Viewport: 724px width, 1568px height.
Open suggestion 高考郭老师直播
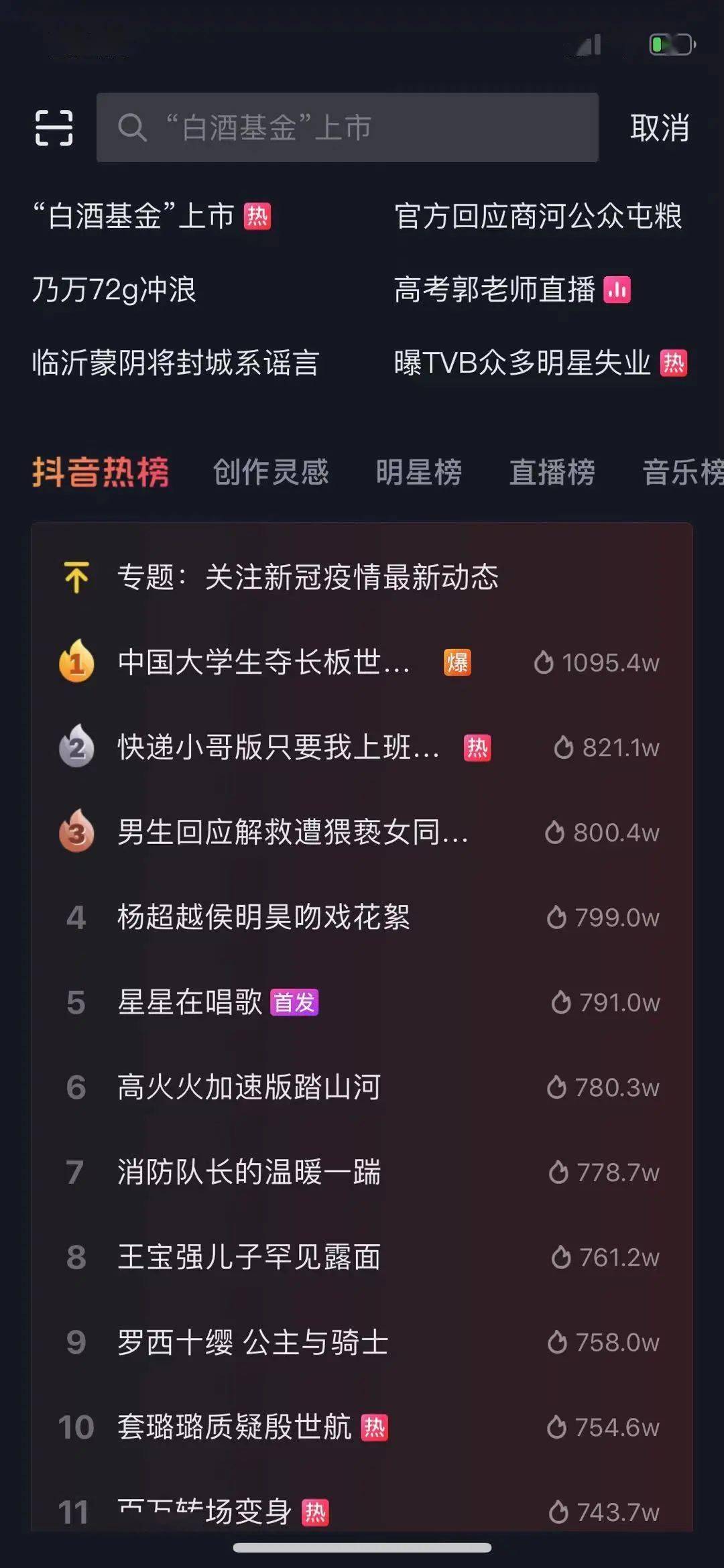495,290
